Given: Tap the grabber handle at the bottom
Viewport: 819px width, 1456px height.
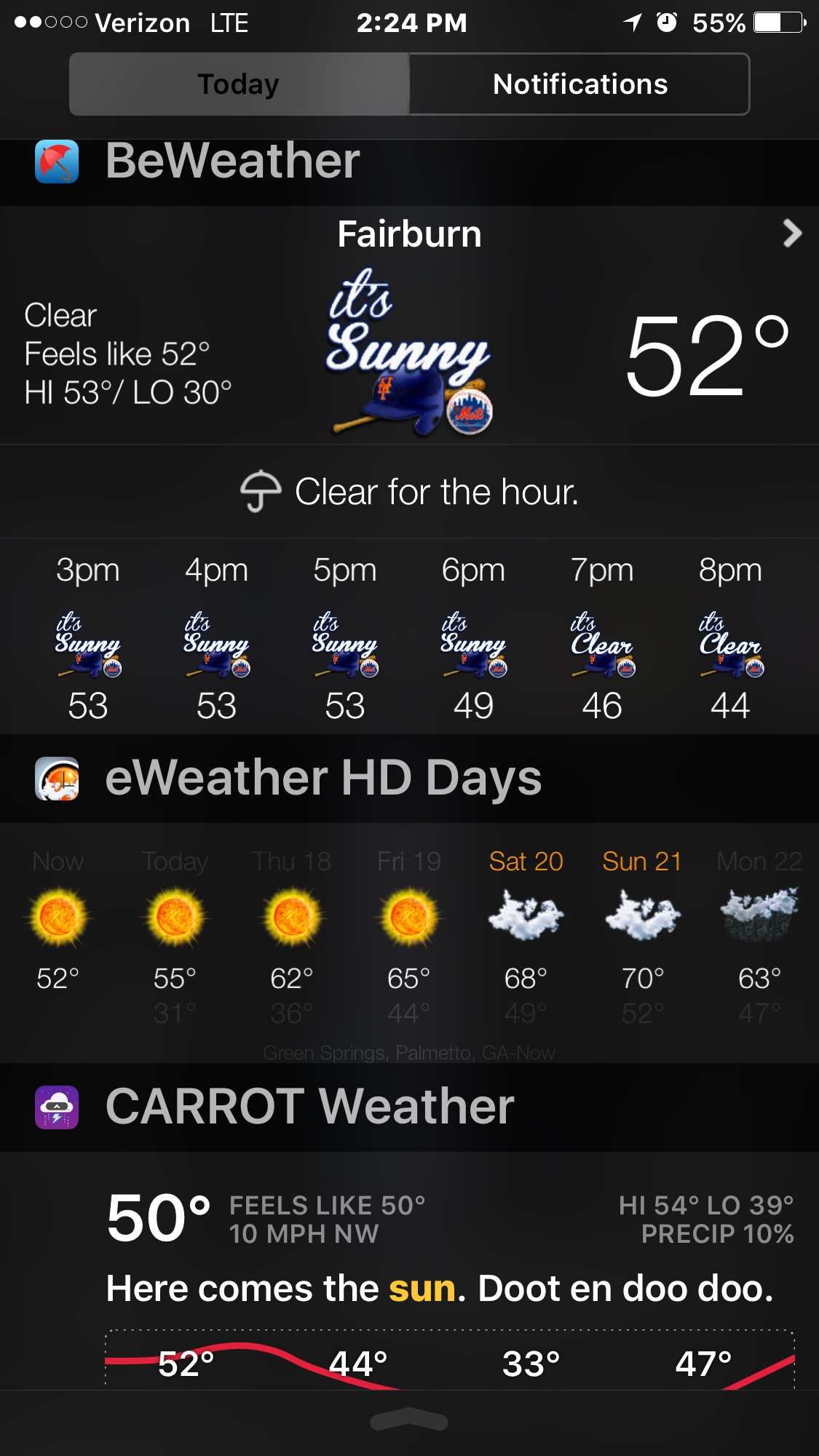Looking at the screenshot, I should tap(409, 1420).
